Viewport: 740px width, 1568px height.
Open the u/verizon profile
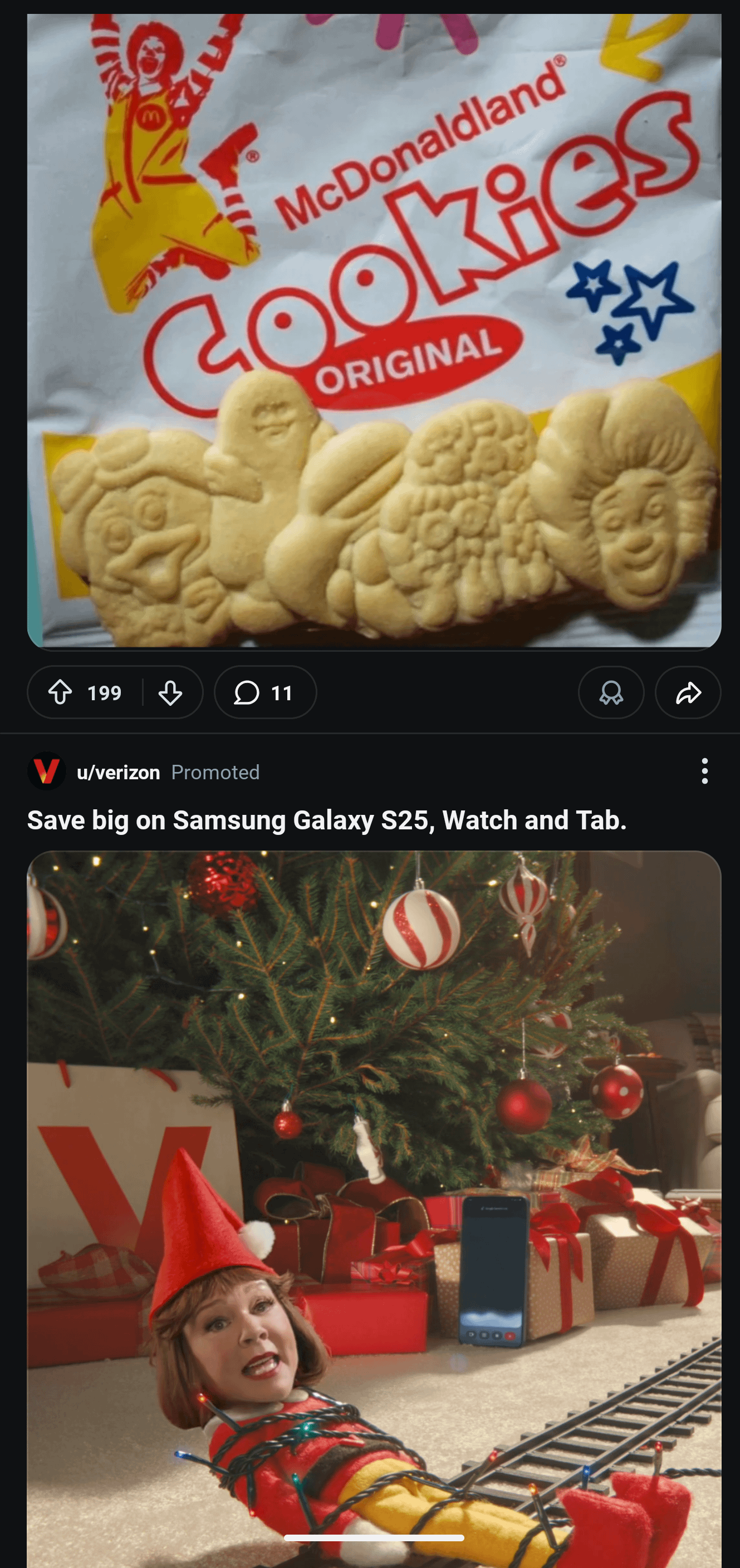pos(118,772)
